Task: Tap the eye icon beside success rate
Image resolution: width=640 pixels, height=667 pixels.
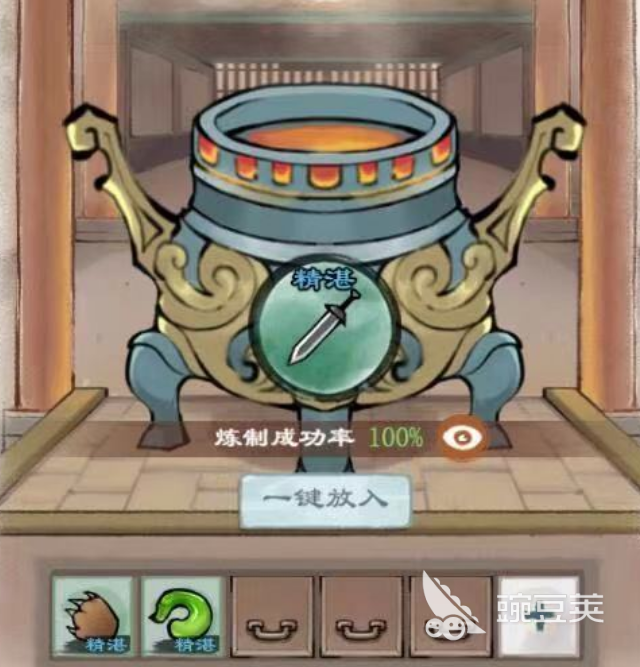Action: (466, 436)
